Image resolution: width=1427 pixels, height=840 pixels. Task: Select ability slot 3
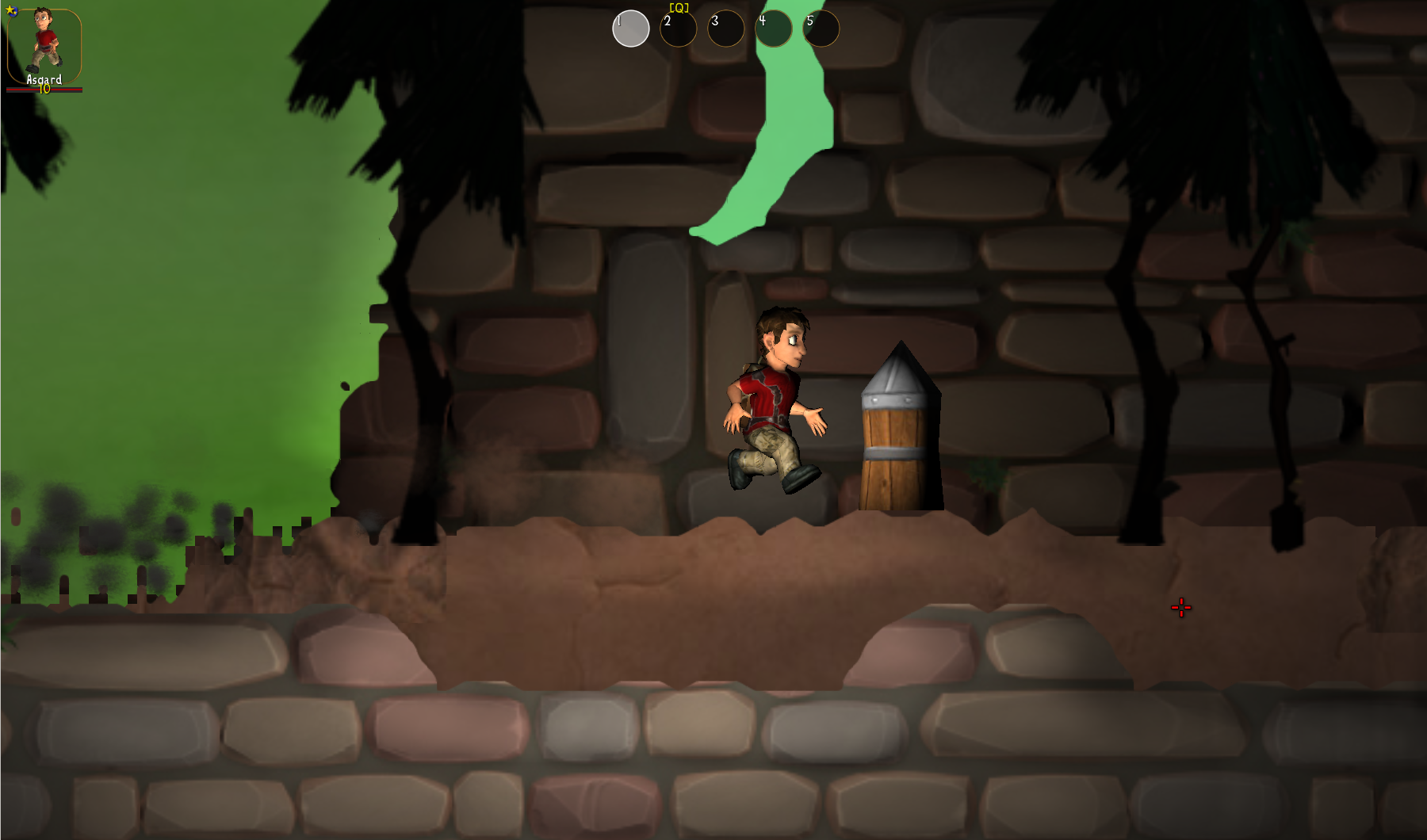click(x=726, y=29)
